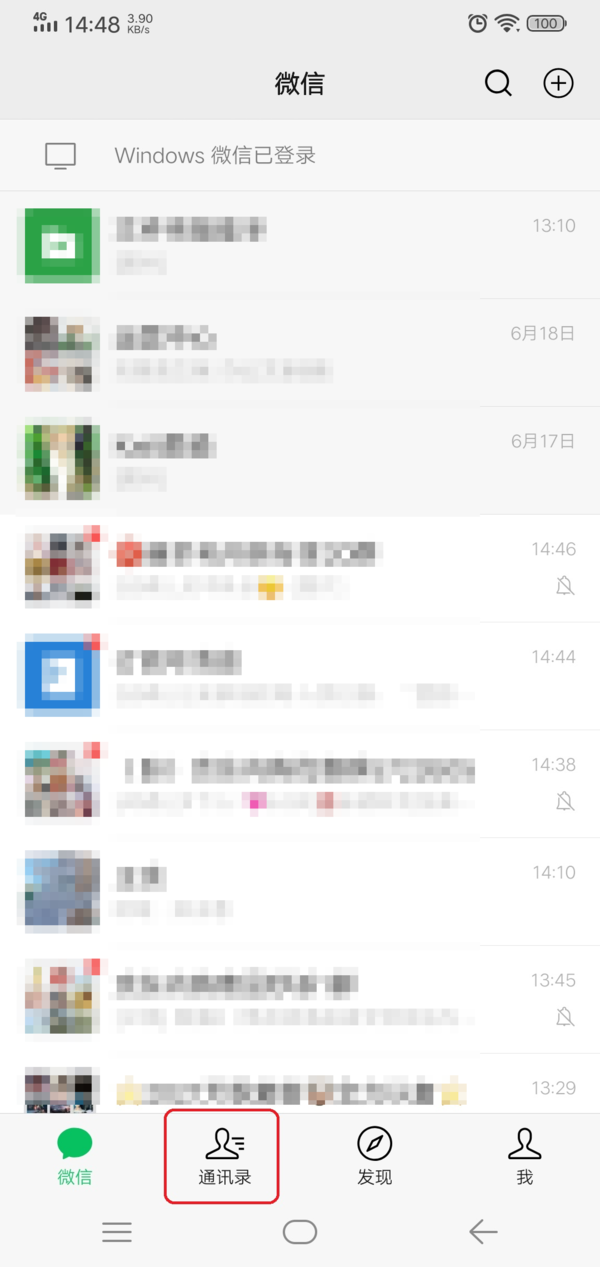Viewport: 600px width, 1267px height.
Task: Switch to the 通讯录 contacts tab
Action: pyautogui.click(x=224, y=1157)
